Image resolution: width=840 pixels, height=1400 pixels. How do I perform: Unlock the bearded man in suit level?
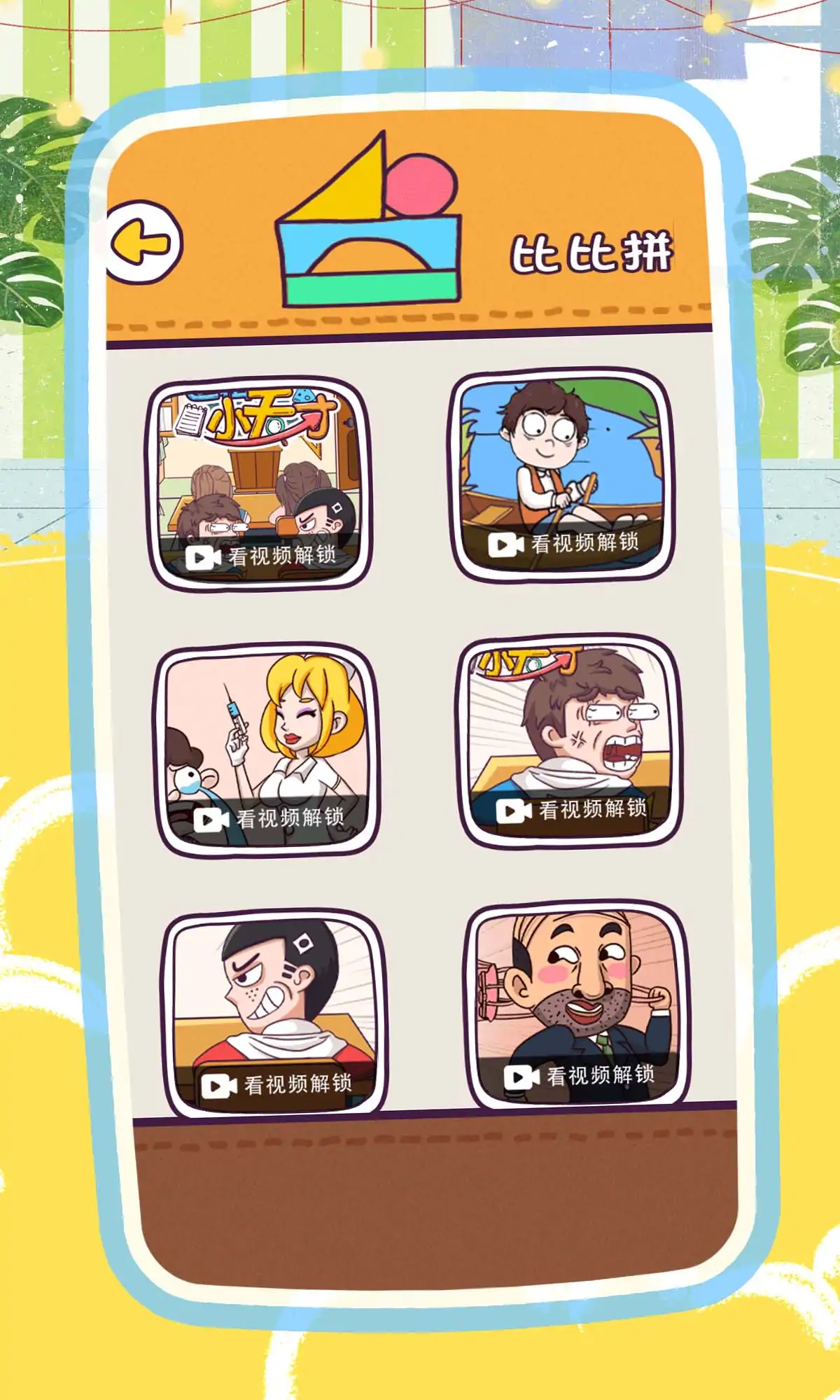(577, 1005)
